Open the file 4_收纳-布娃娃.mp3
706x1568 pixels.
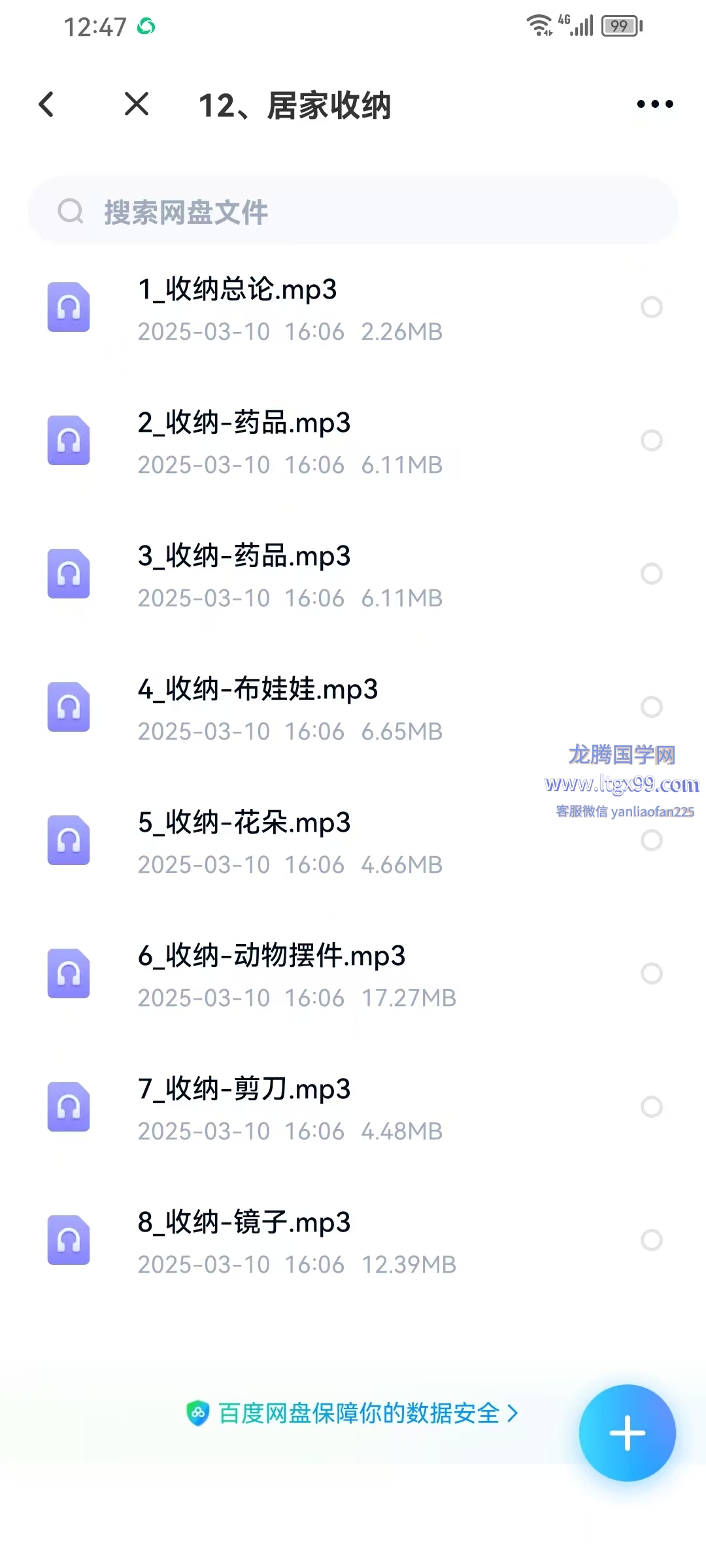[258, 690]
